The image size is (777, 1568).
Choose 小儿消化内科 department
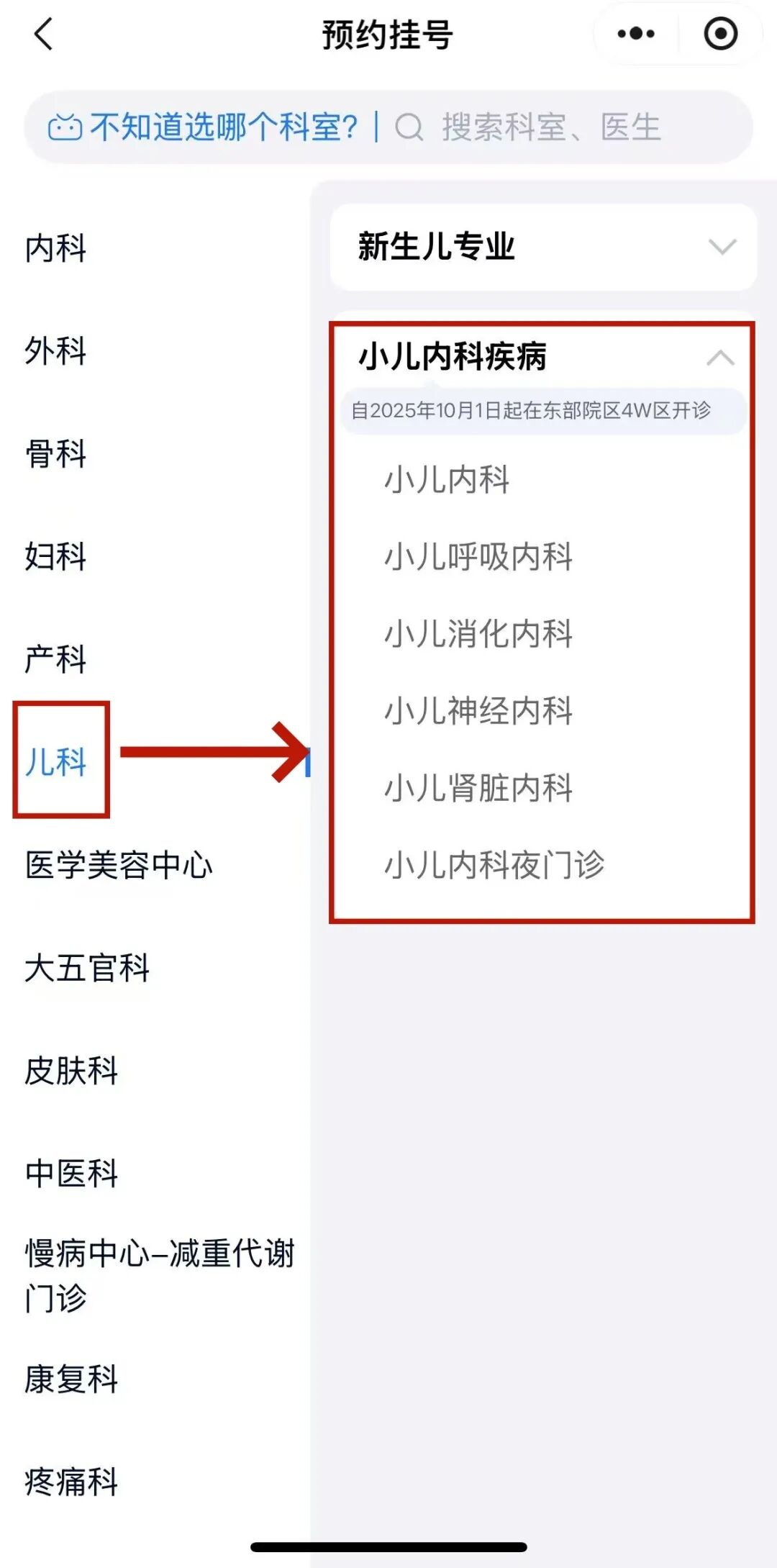[x=478, y=634]
